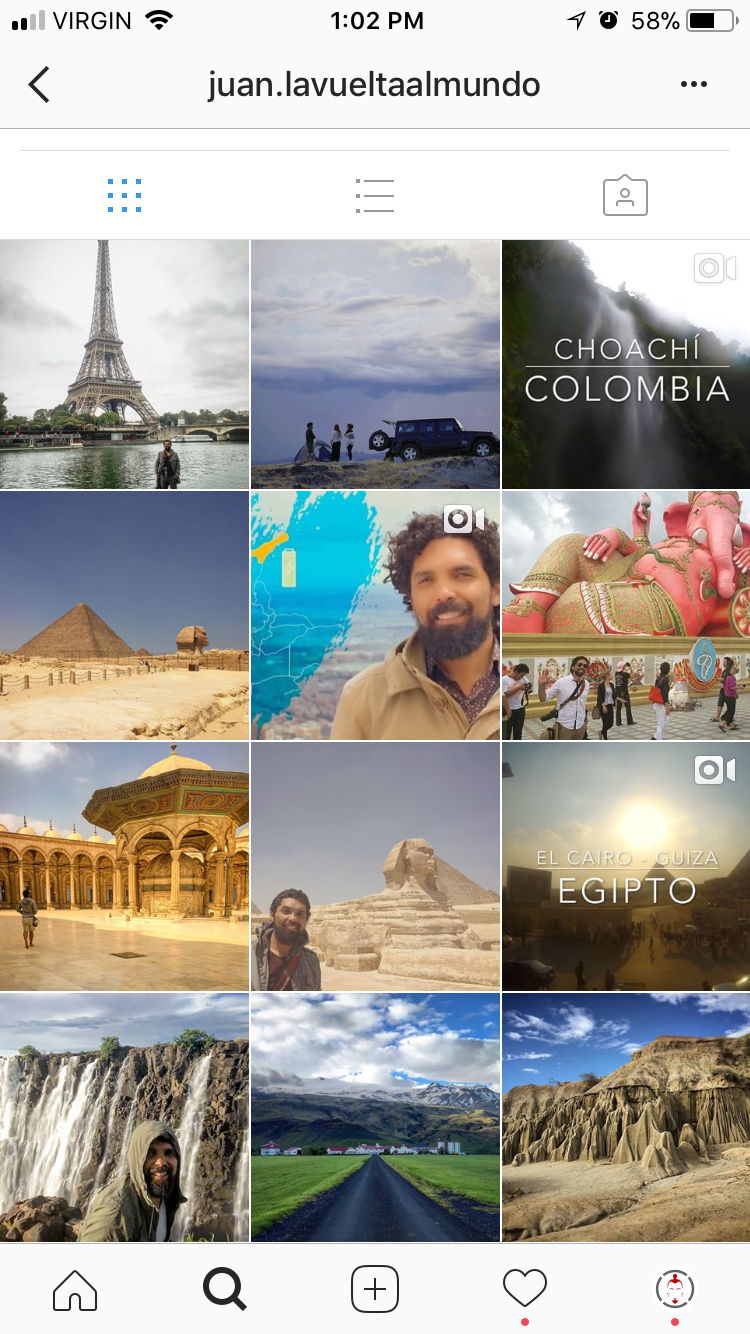Switch to list view tab
The width and height of the screenshot is (750, 1334).
375,196
